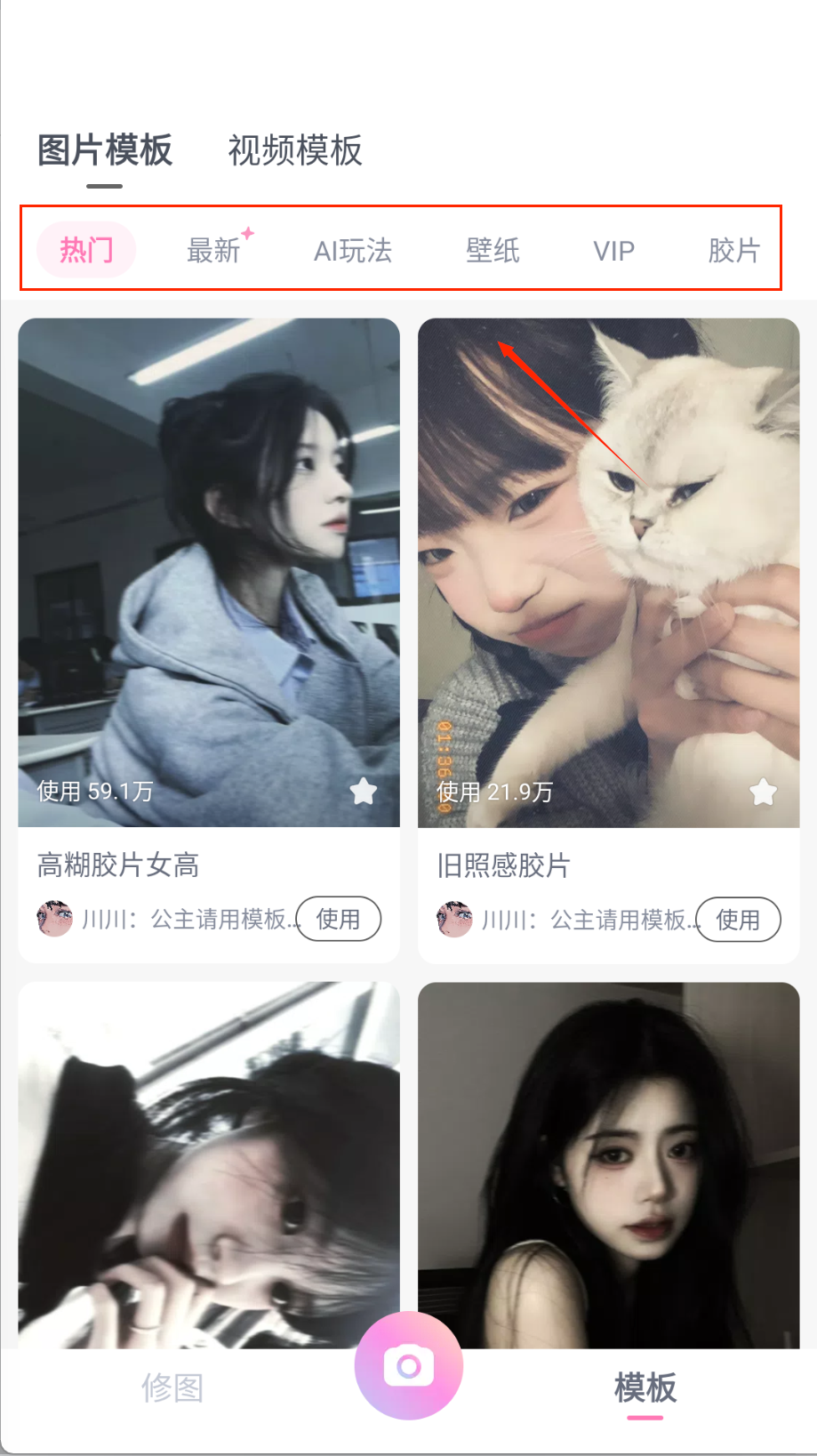Tap 使用 for 高糊胶片女高
The height and width of the screenshot is (1456, 817).
(338, 919)
